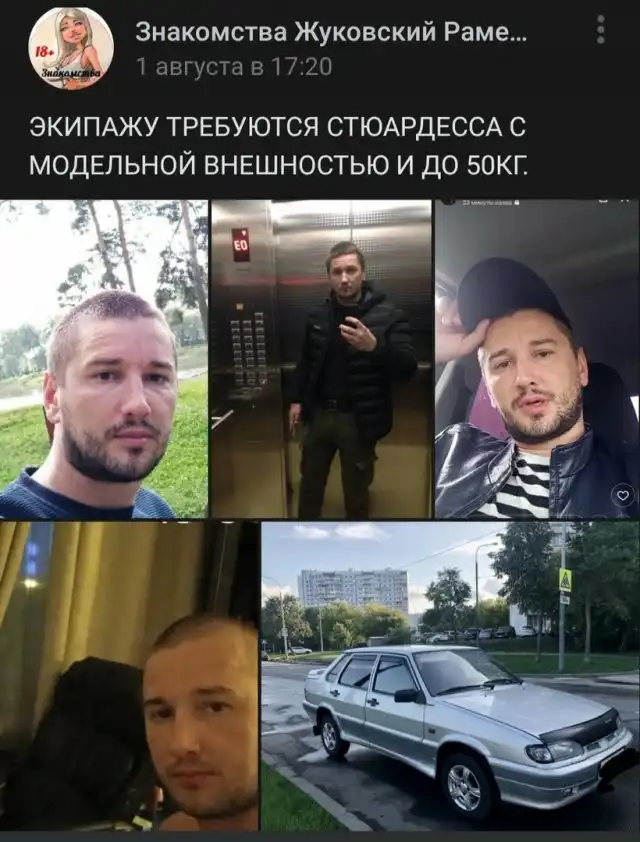Open the Знакомства Жуковский community page by name

330,33
